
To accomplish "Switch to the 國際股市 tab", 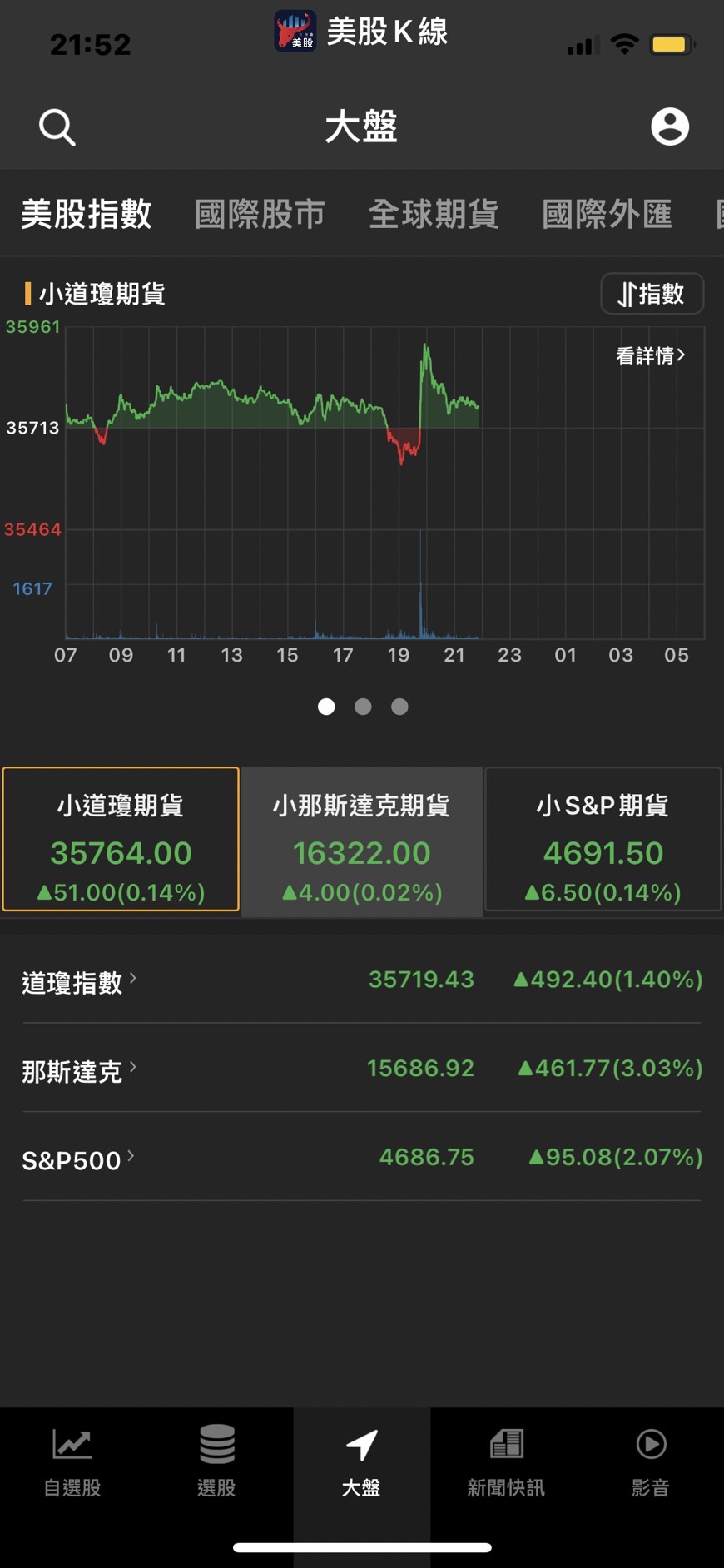I will coord(260,215).
